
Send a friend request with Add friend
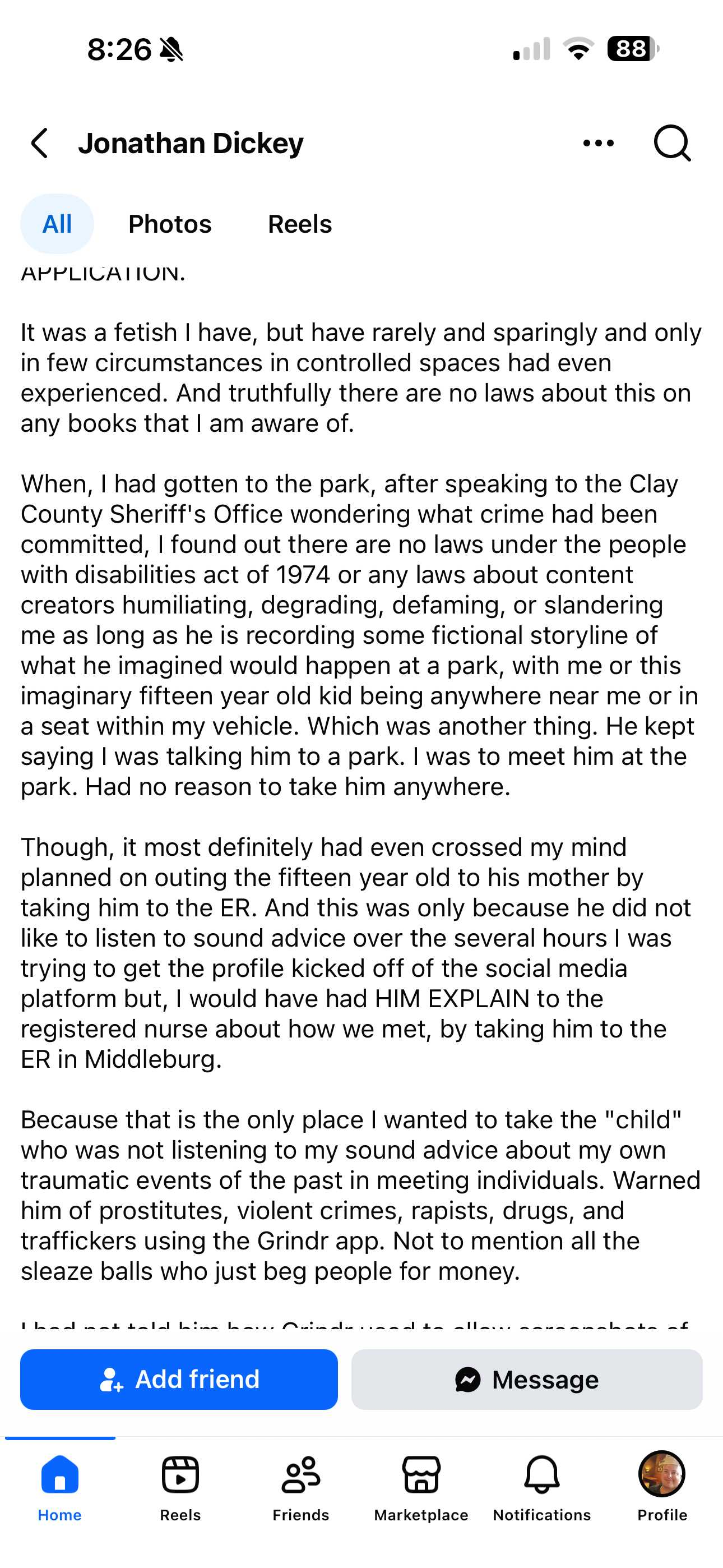point(179,1380)
